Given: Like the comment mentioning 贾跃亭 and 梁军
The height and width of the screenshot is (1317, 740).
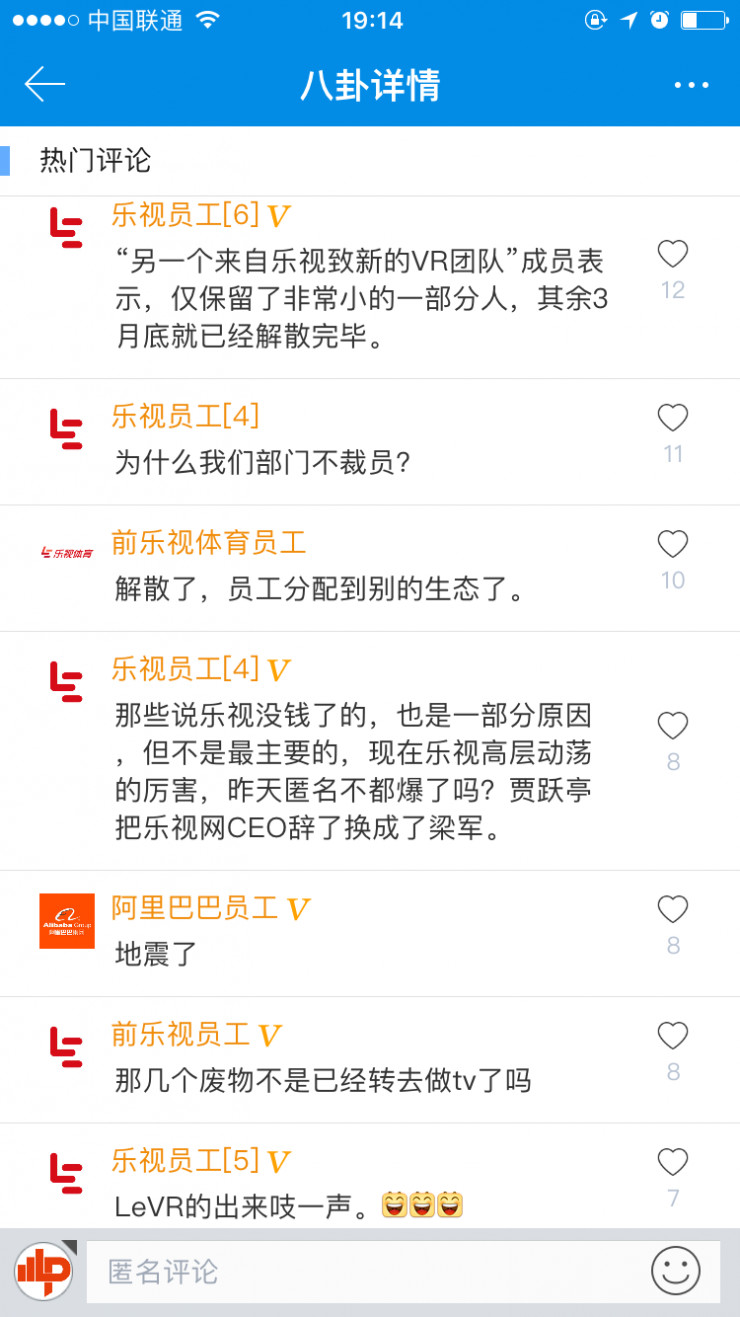Looking at the screenshot, I should pyautogui.click(x=672, y=726).
